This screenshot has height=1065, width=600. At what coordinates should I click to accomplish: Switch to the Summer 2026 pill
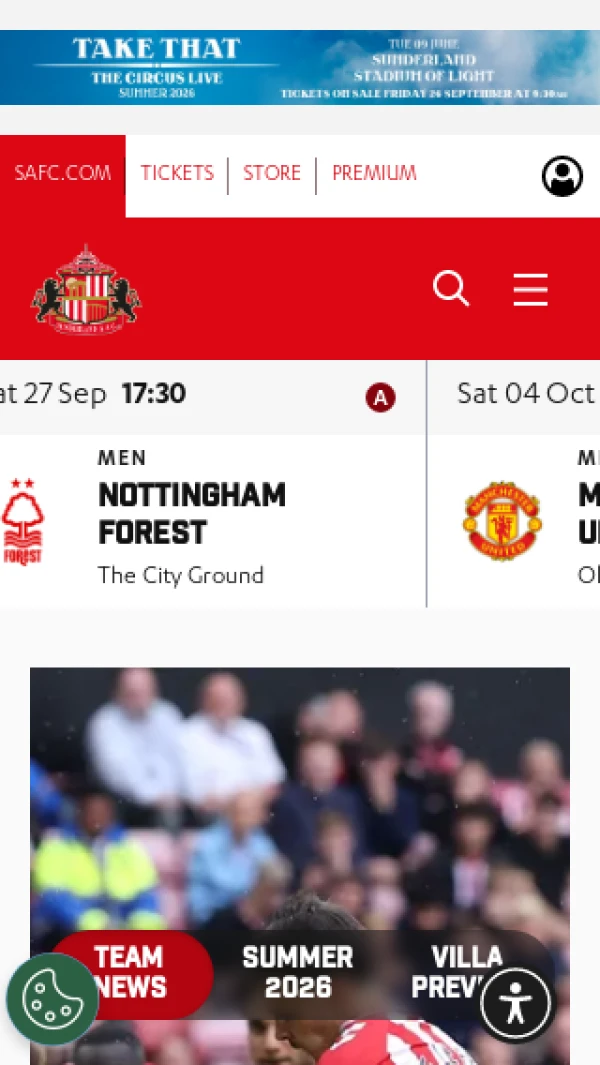[298, 971]
